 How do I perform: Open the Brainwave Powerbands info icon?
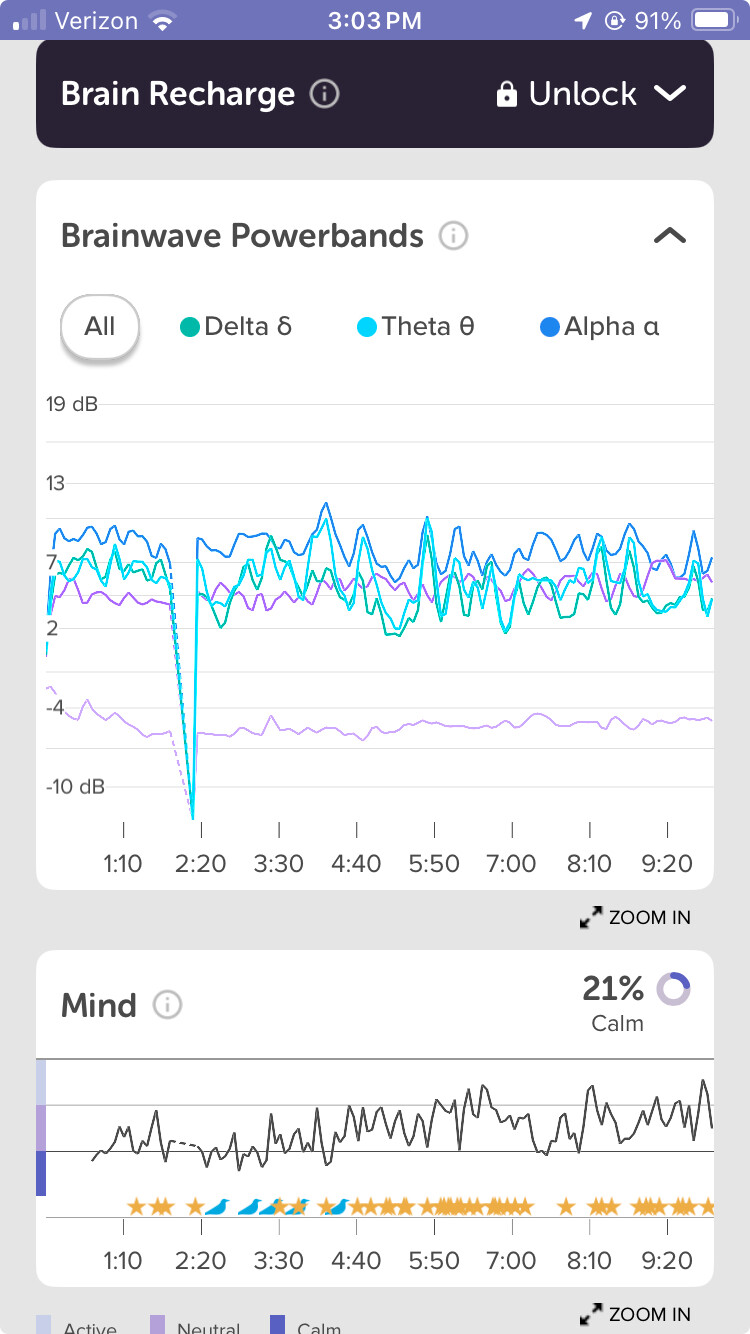coord(453,236)
